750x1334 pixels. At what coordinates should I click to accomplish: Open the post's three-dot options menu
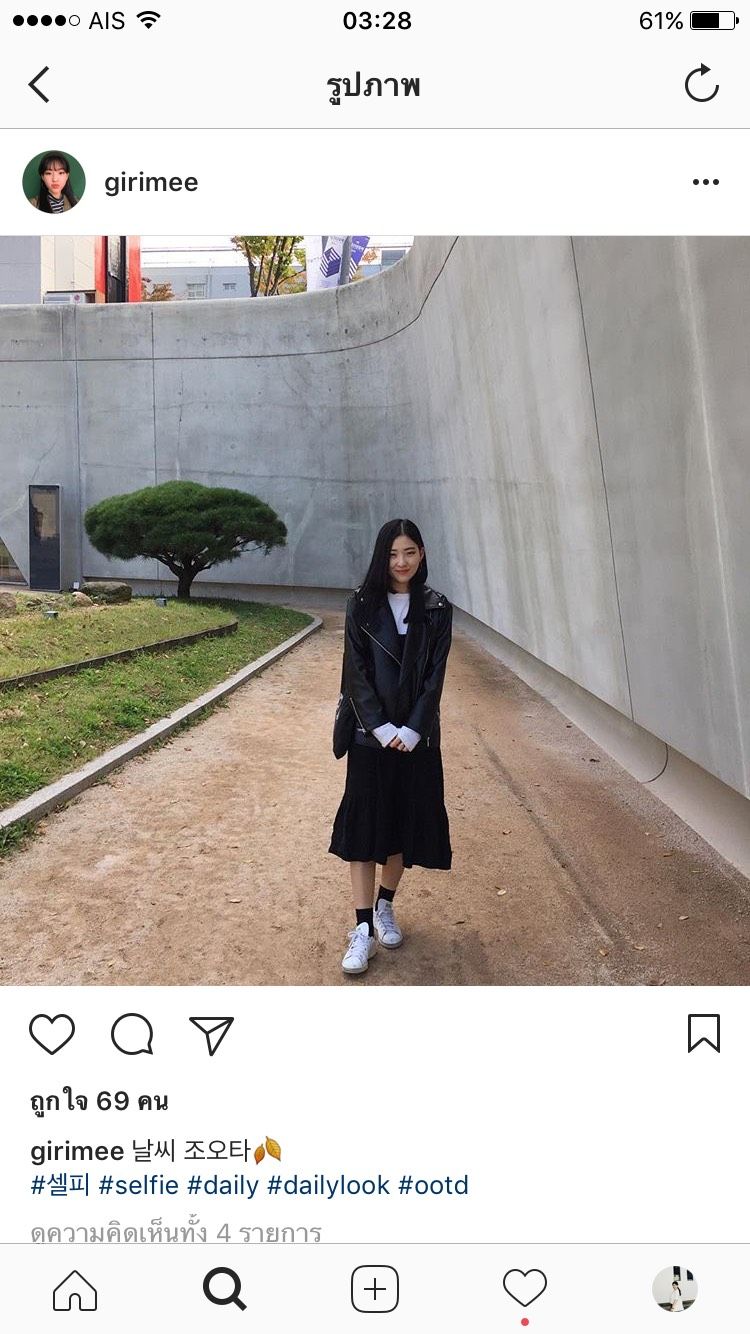[x=705, y=182]
